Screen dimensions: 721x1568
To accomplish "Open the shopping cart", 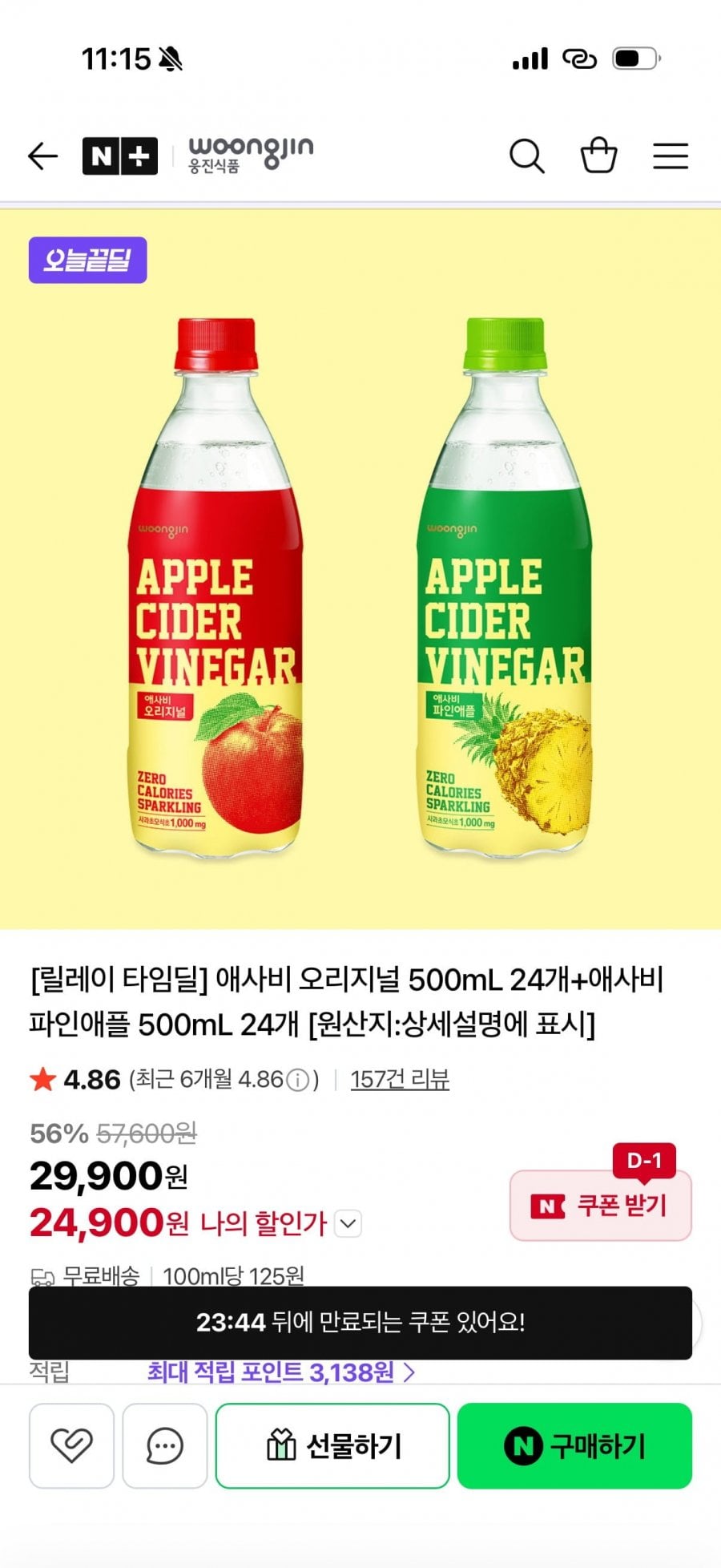I will [598, 156].
